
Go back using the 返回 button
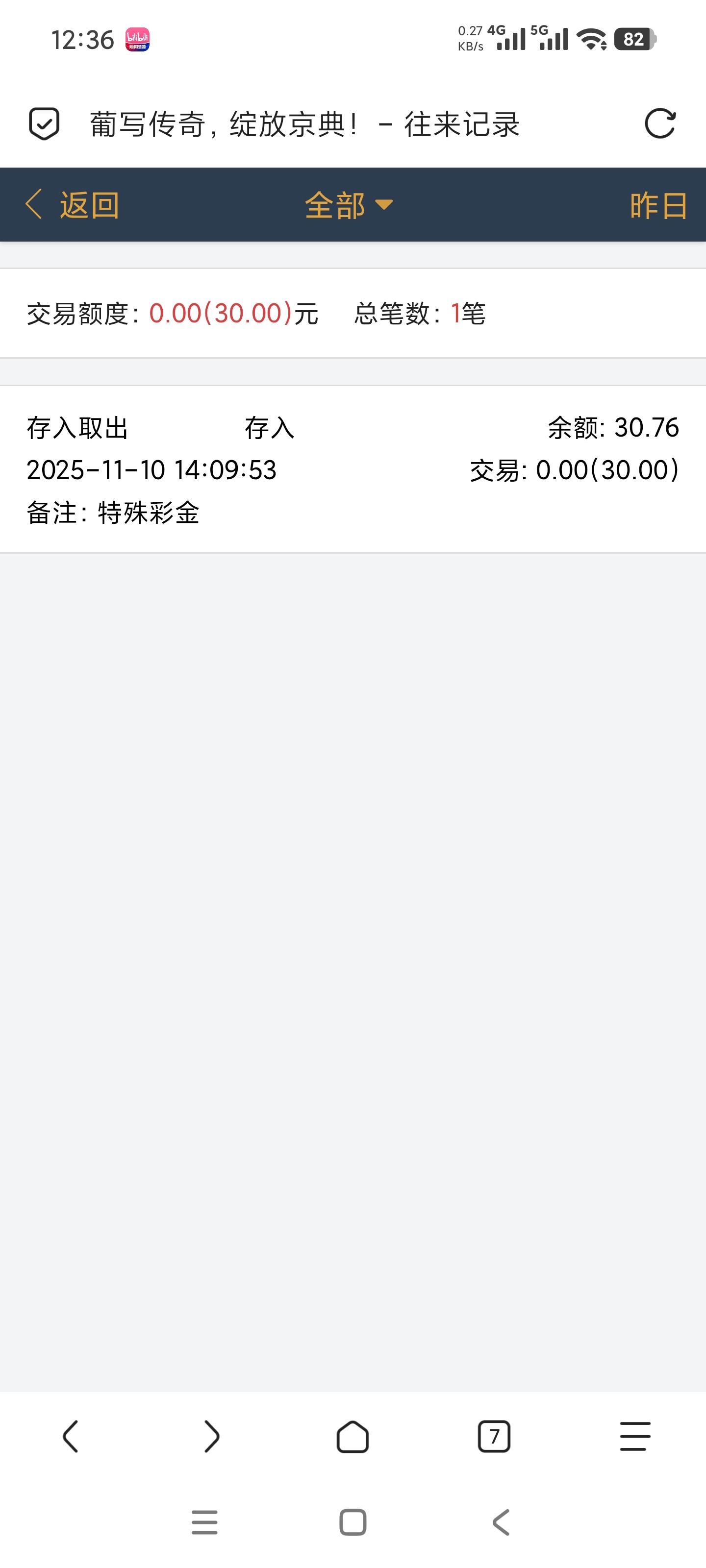pyautogui.click(x=73, y=204)
